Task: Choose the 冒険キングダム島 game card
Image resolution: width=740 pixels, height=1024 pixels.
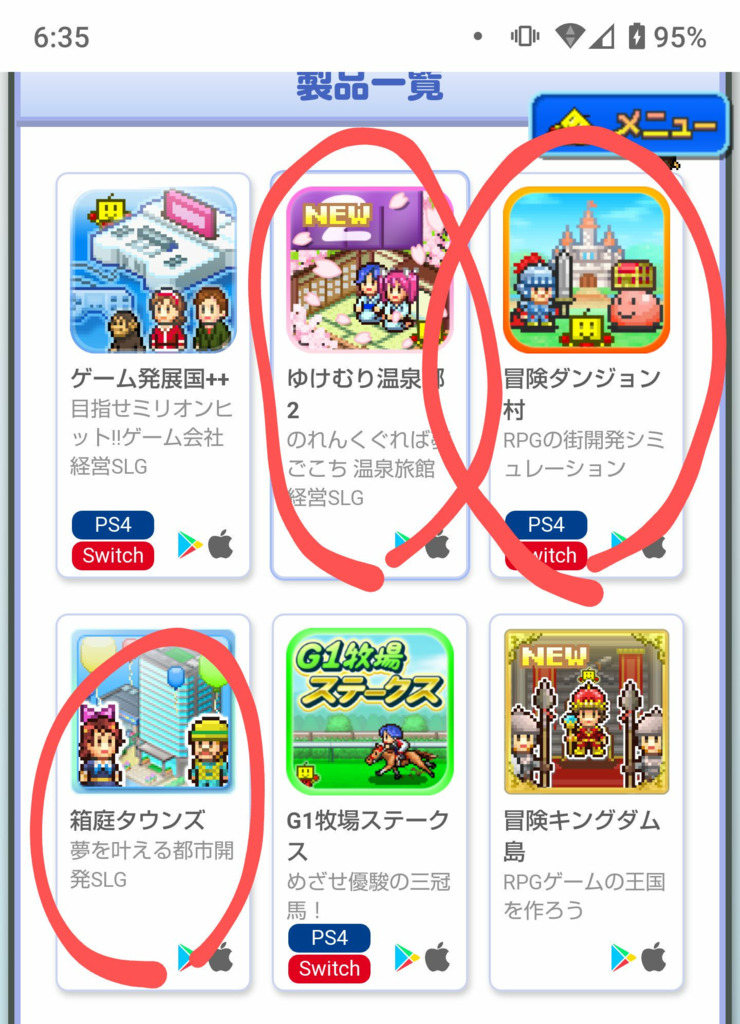Action: click(x=586, y=800)
